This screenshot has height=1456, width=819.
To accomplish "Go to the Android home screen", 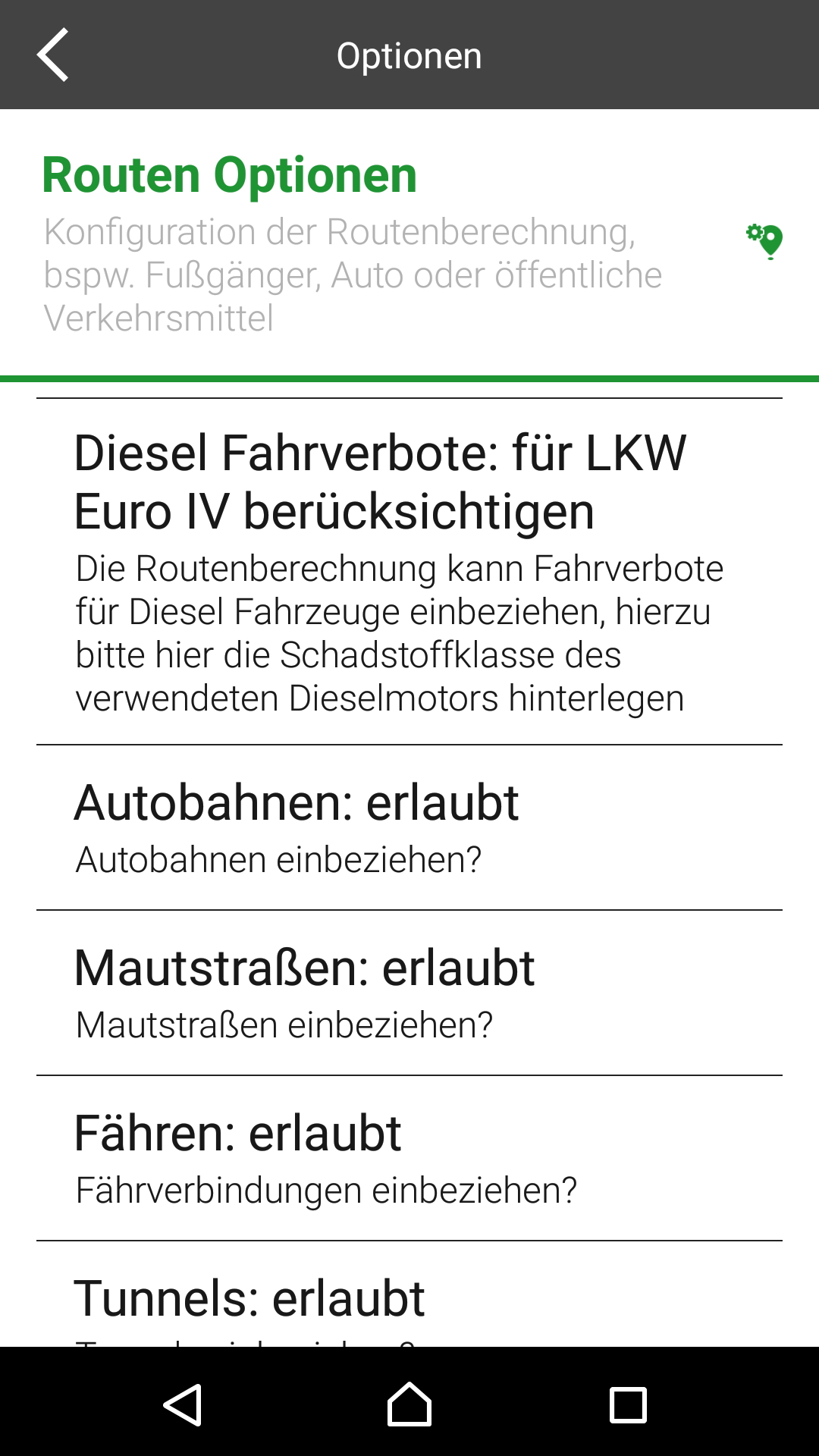I will (x=409, y=1405).
